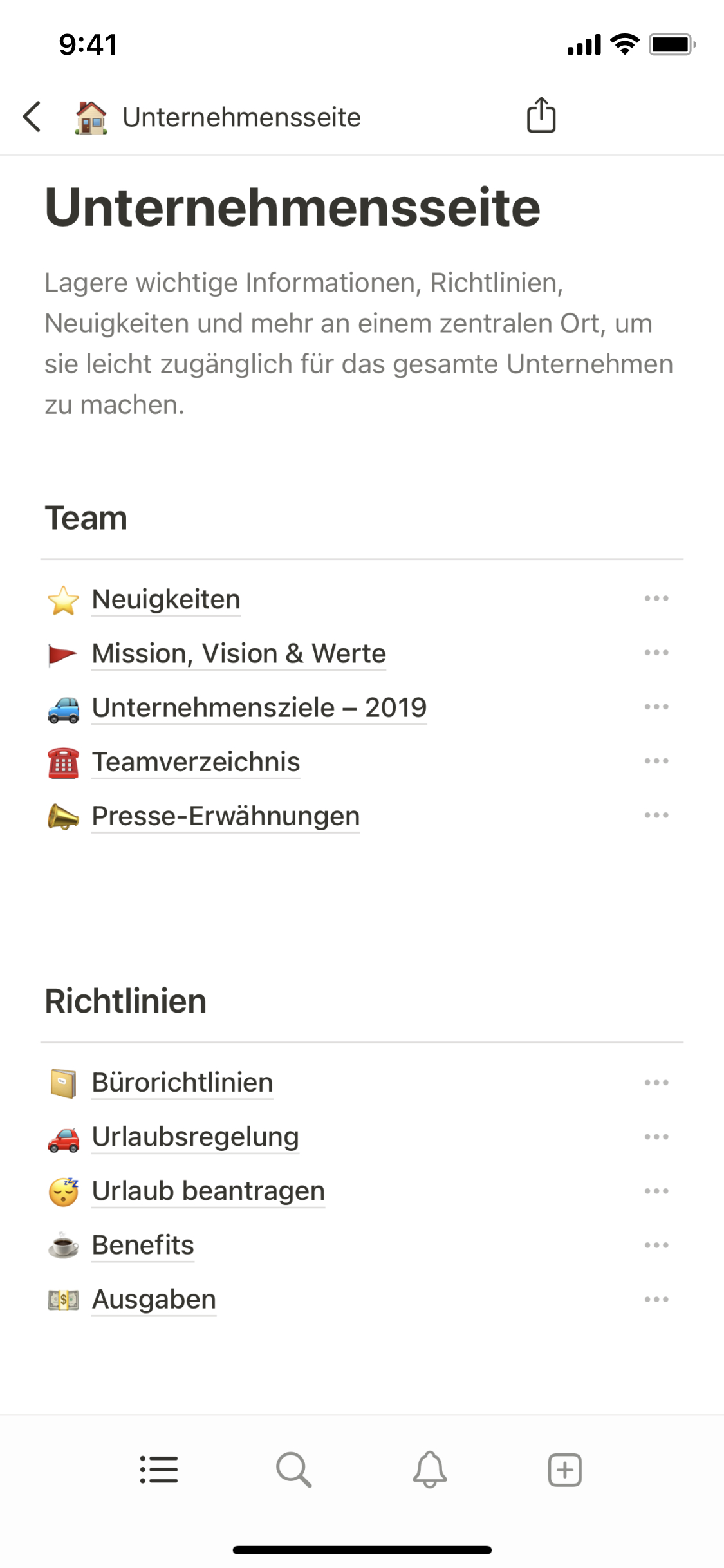Open Unternehmensziele – 2019 page

(x=259, y=707)
